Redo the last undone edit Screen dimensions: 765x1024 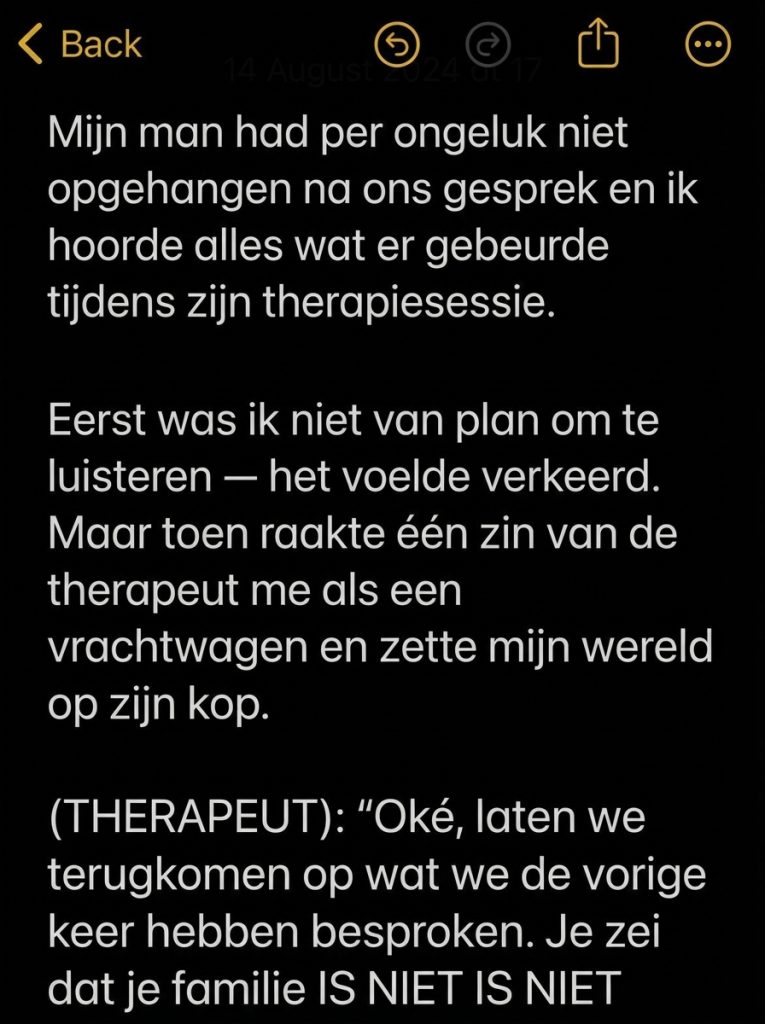point(488,44)
